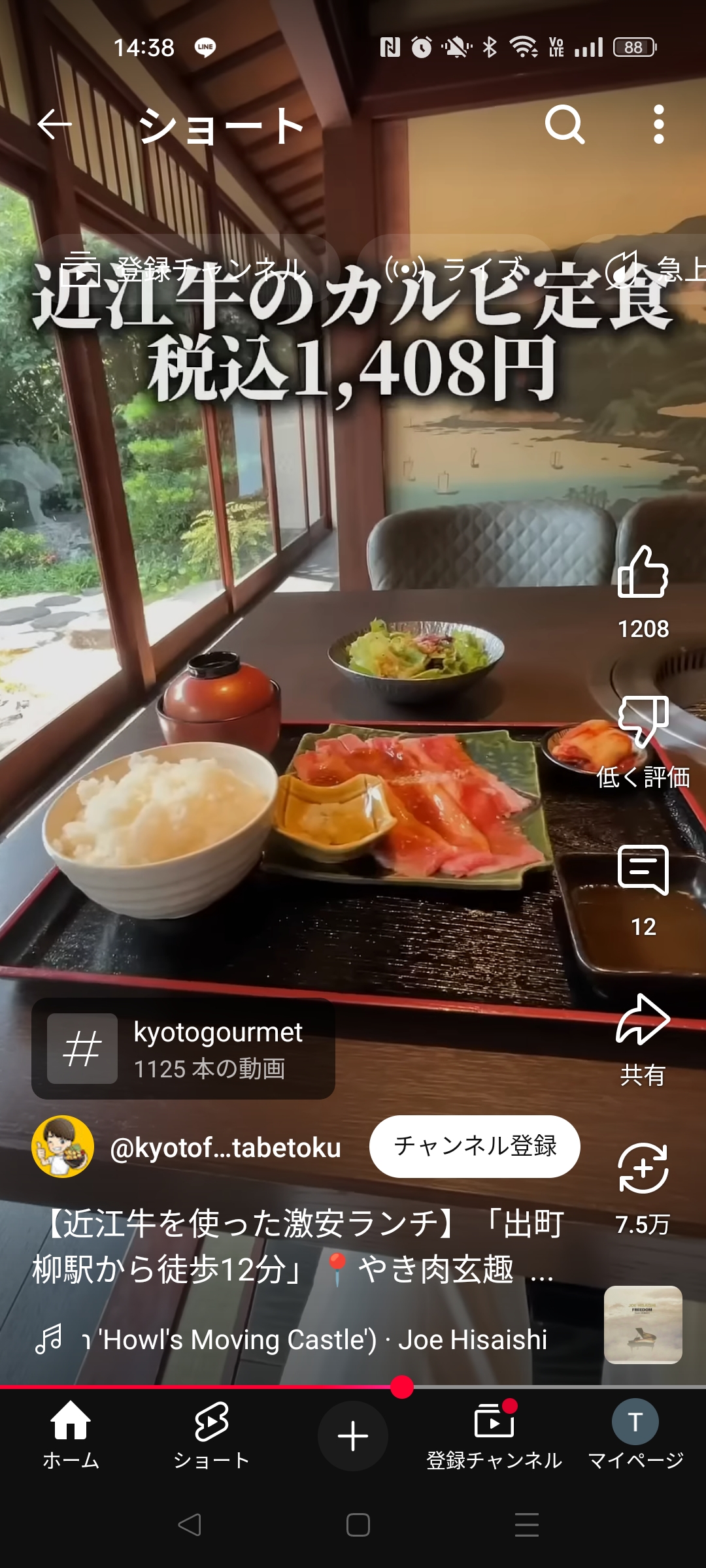Tap the plus create button
The width and height of the screenshot is (706, 1568).
coord(353,1436)
